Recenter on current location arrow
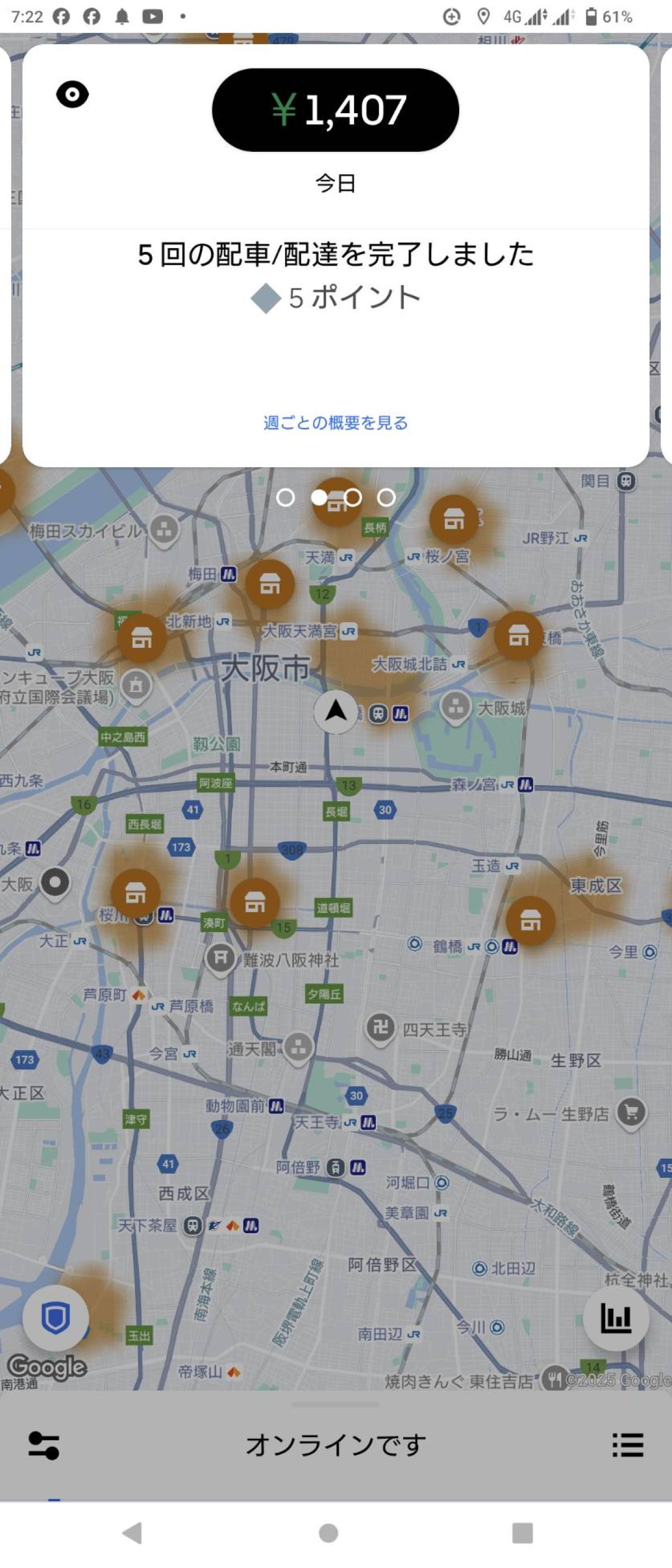672x1568 pixels. click(x=335, y=711)
